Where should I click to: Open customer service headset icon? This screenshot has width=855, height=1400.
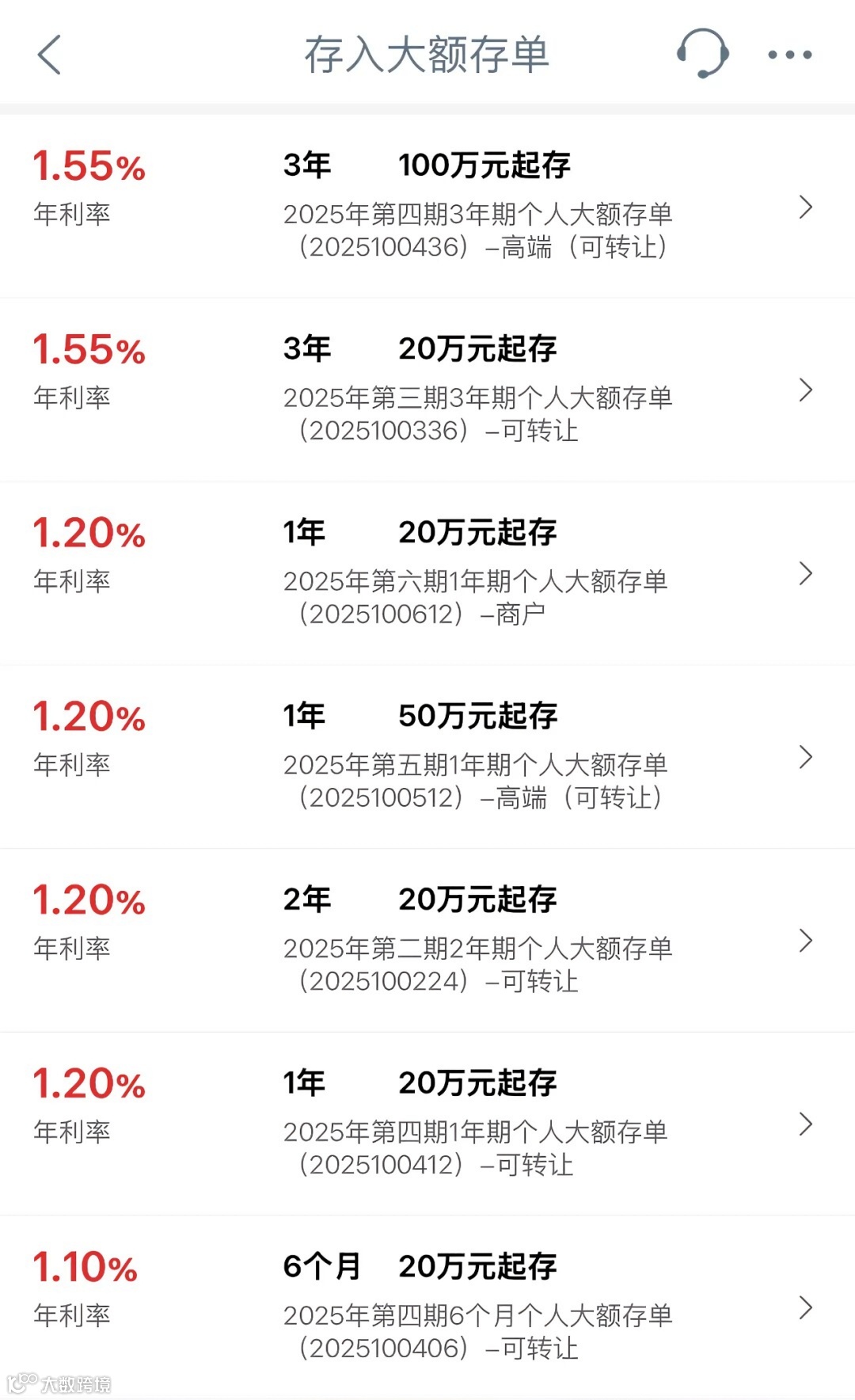point(702,54)
